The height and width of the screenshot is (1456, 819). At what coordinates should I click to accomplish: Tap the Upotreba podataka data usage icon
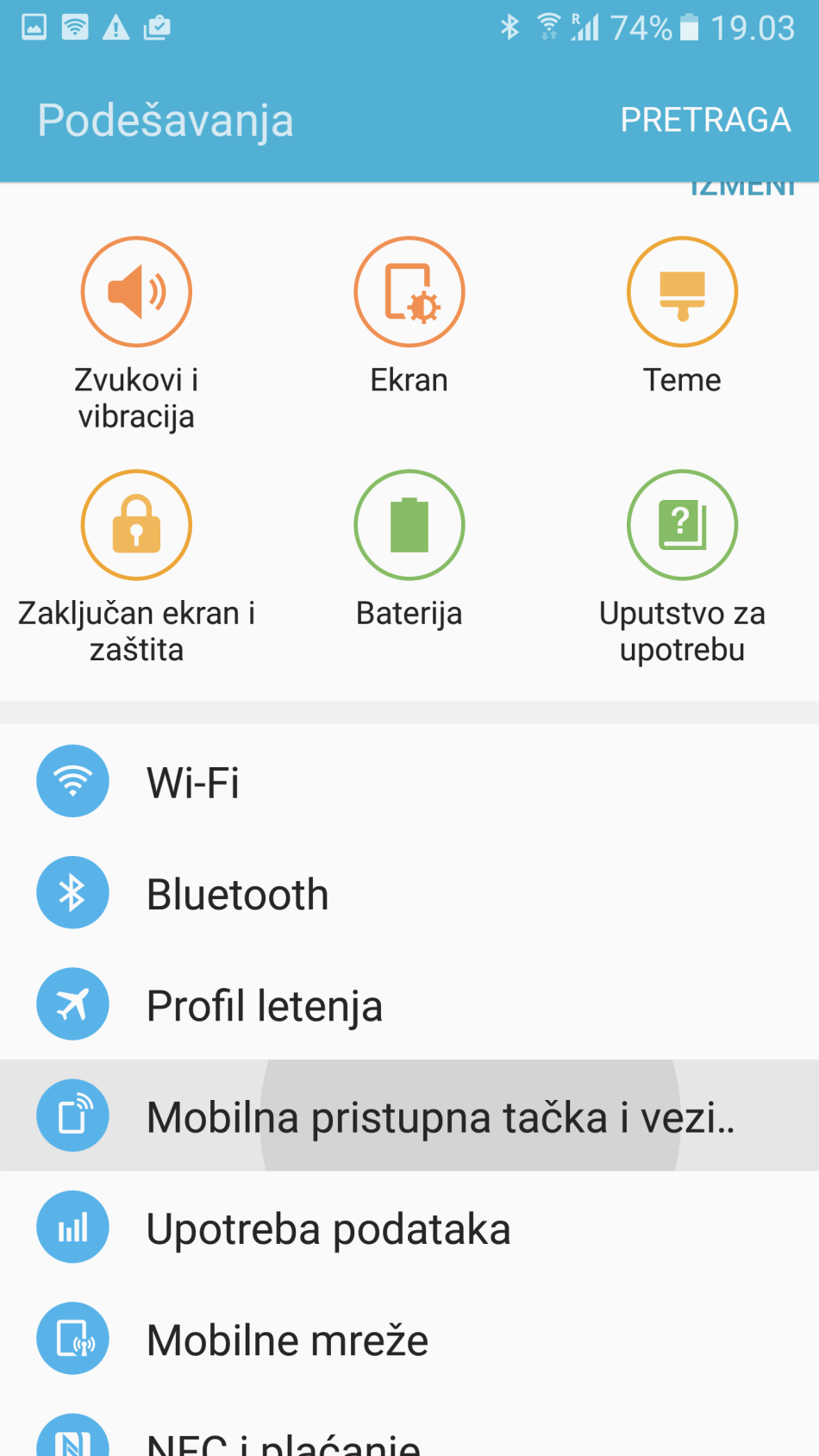73,1227
